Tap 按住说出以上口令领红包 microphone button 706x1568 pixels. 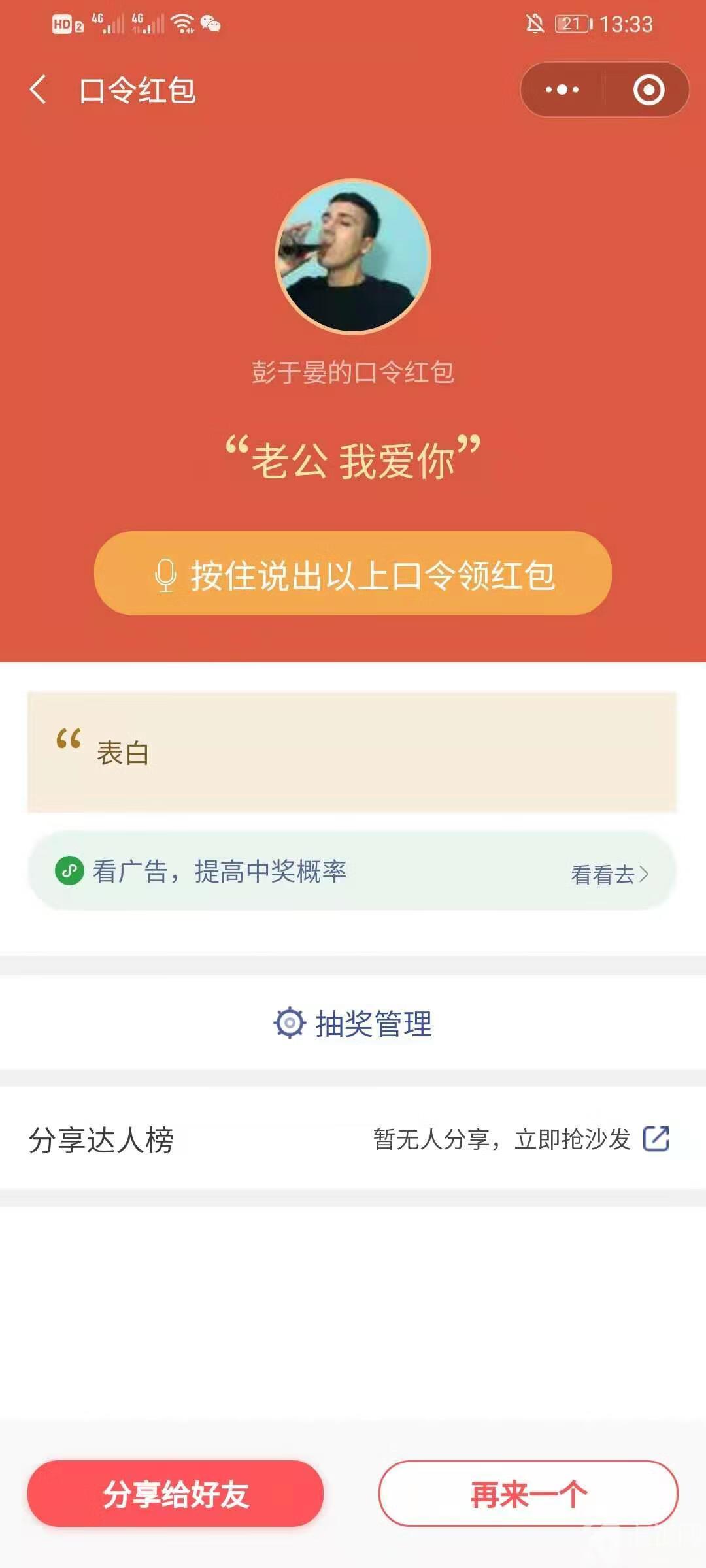pos(353,574)
